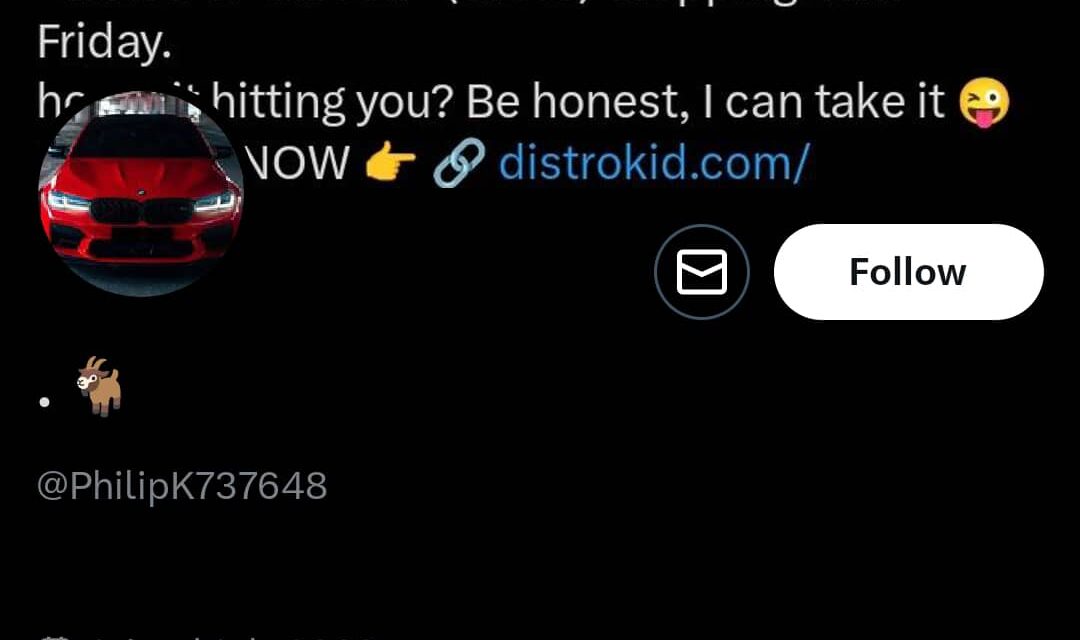
Task: Open the distrokid.com link
Action: point(650,162)
